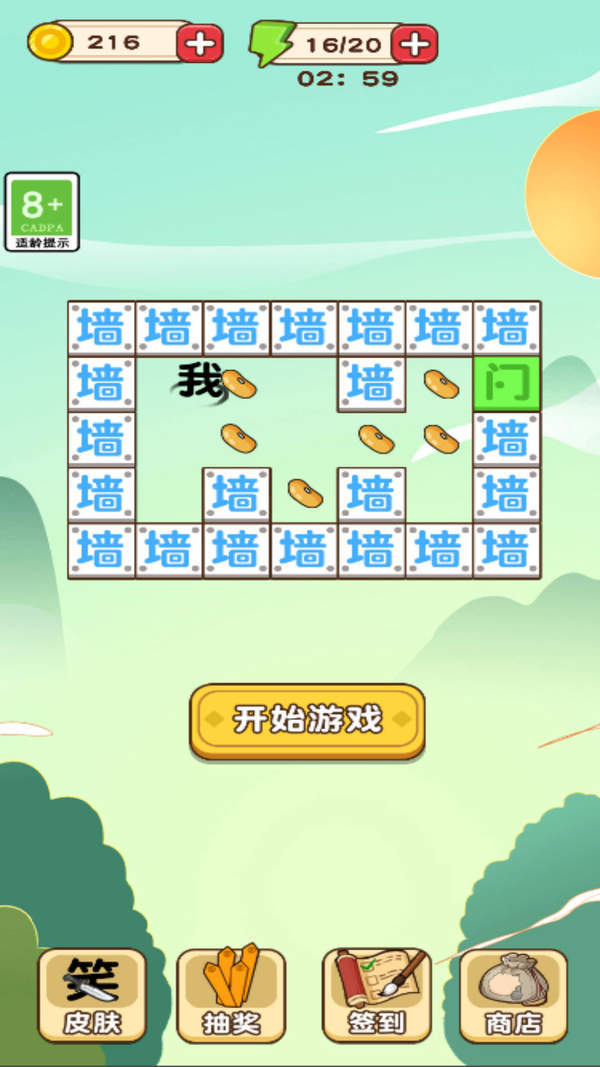Add more gold coins
This screenshot has height=1067, width=600.
click(200, 43)
